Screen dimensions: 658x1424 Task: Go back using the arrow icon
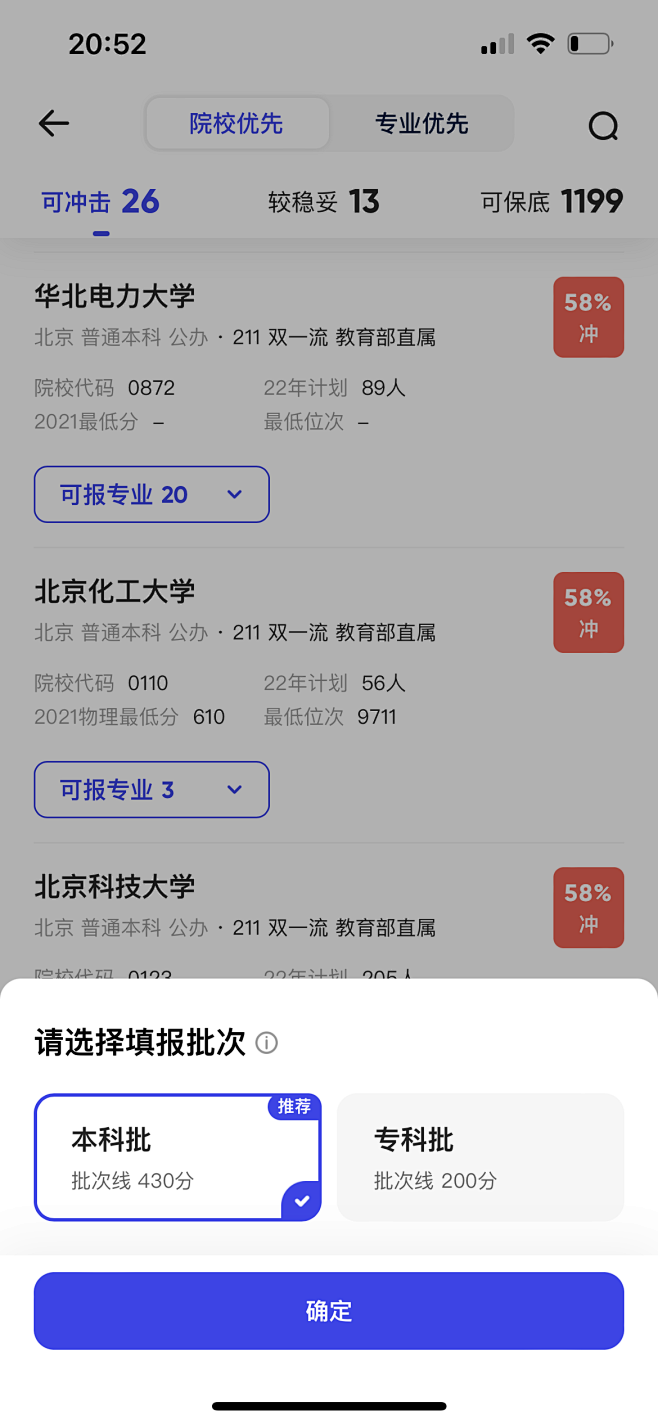54,124
